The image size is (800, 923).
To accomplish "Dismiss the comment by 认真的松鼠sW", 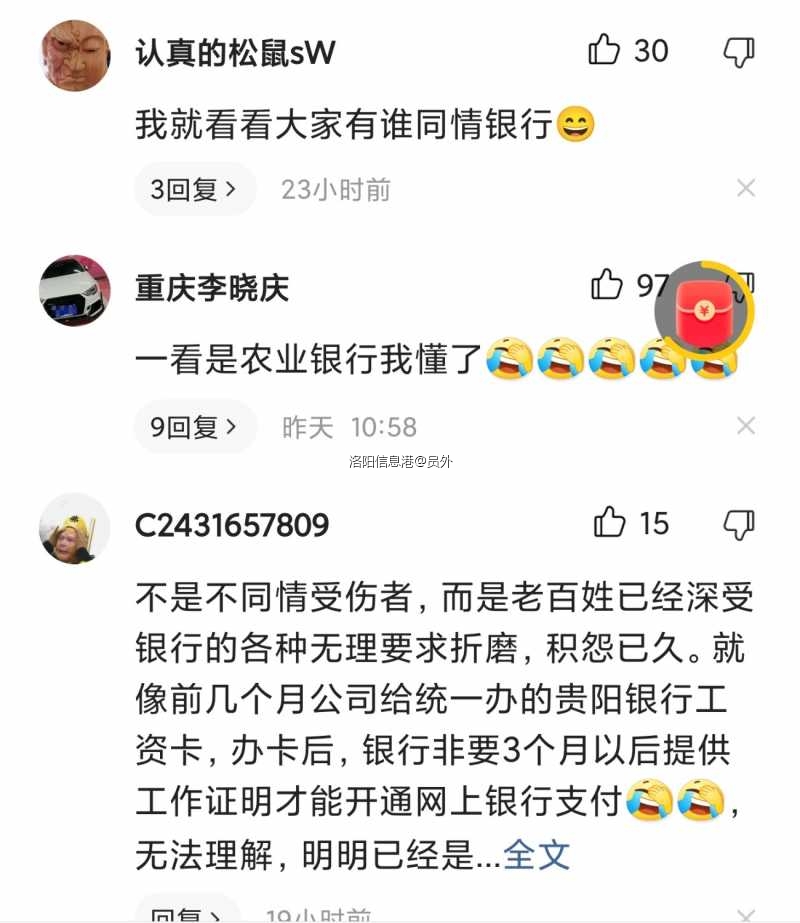I will tap(745, 188).
